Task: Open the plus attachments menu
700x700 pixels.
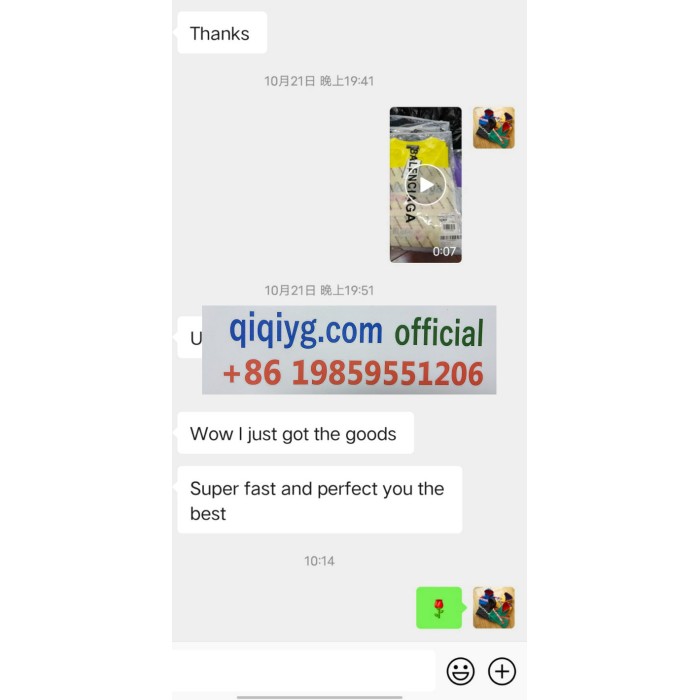Action: tap(502, 671)
